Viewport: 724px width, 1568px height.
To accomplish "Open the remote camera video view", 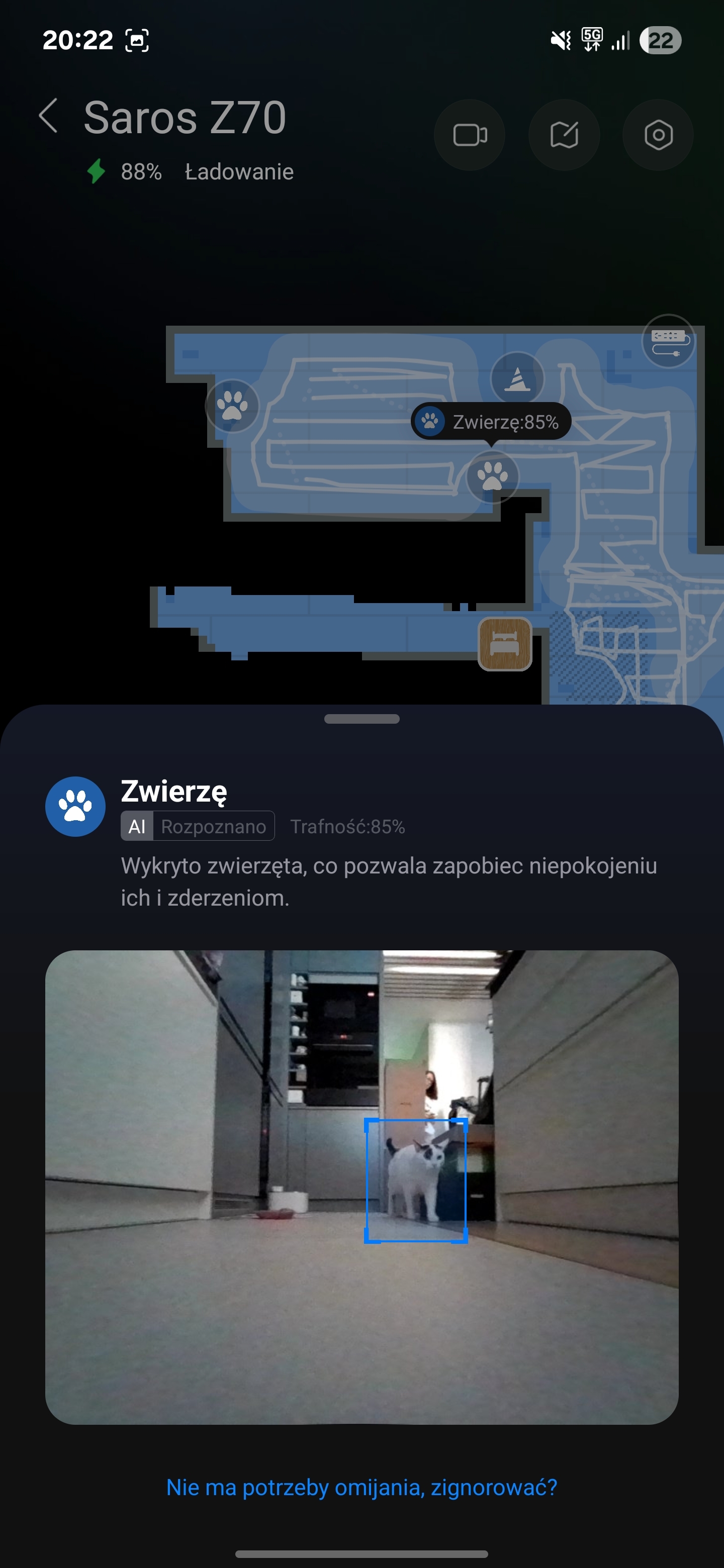I will 470,135.
